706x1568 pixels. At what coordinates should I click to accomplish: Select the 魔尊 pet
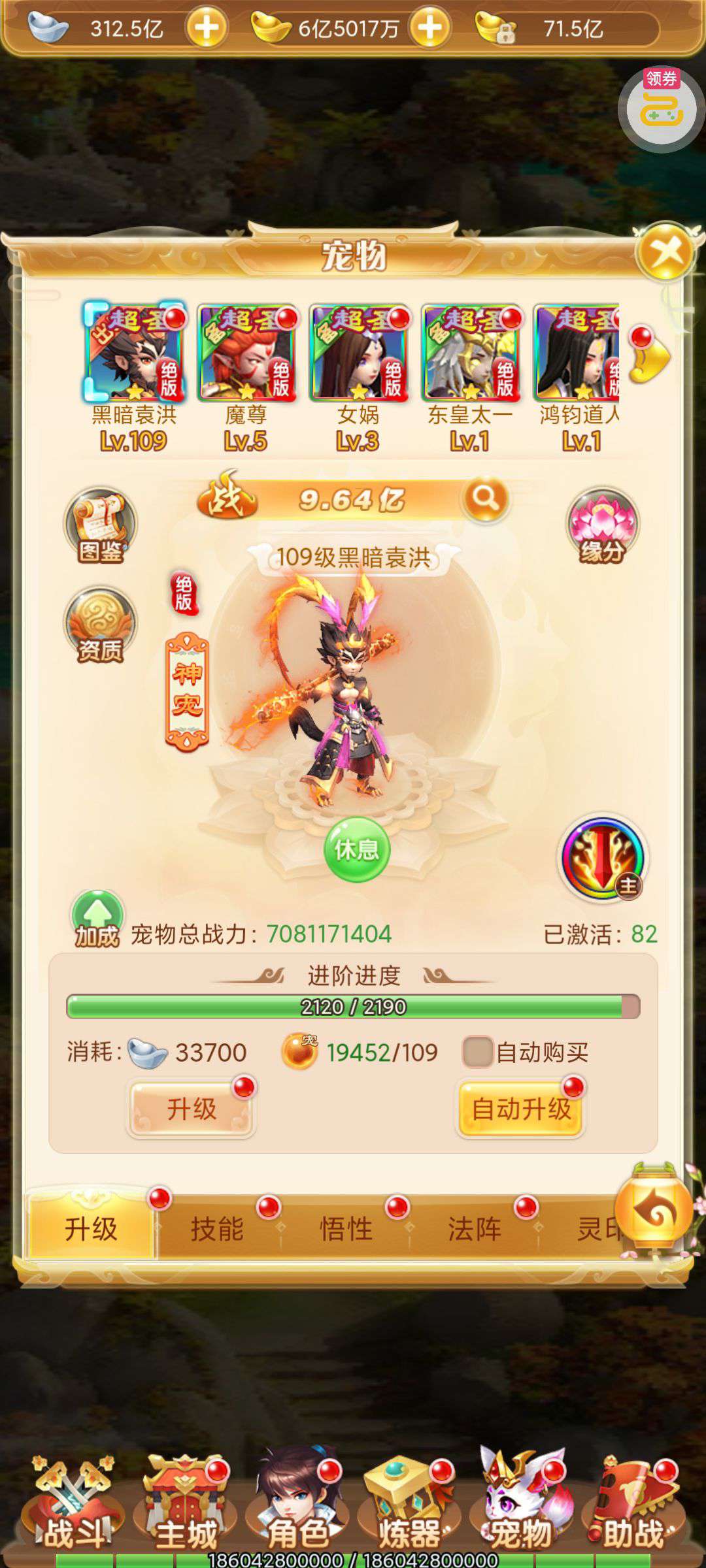coord(246,353)
